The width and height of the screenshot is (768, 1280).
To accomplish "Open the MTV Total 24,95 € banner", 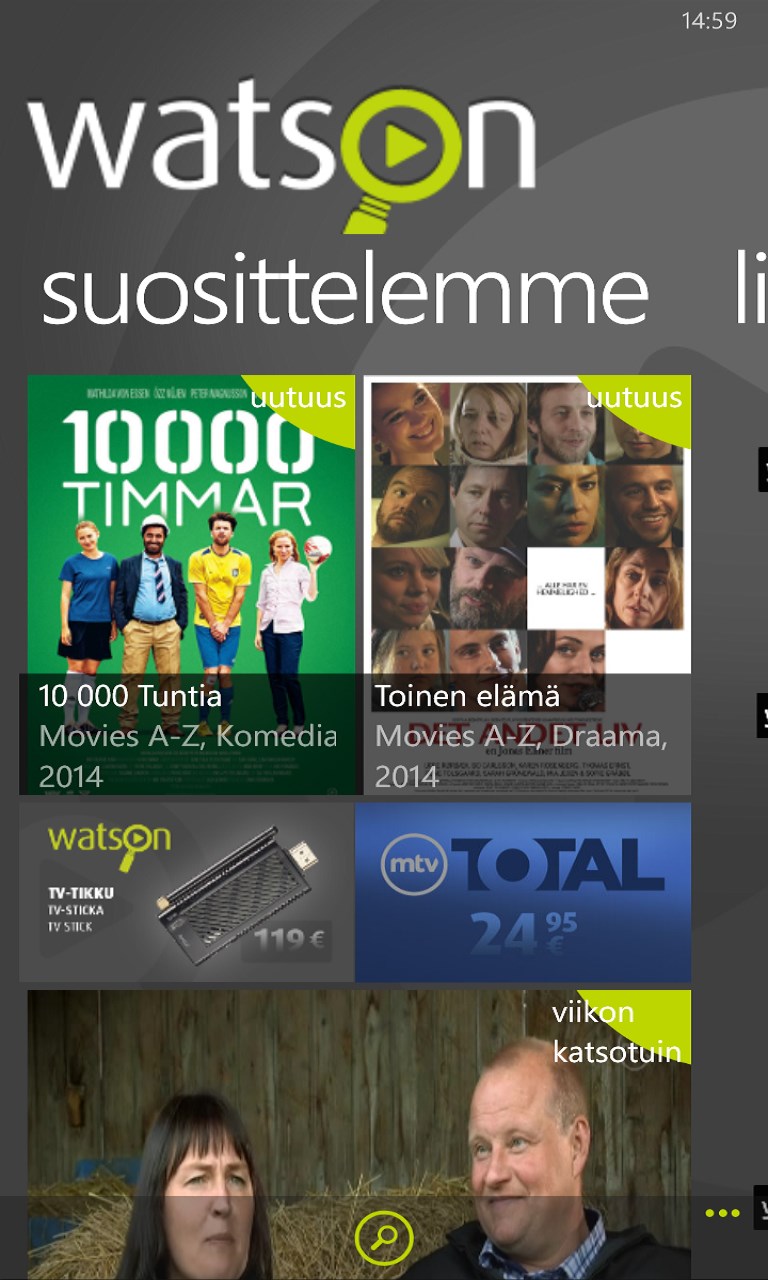I will (523, 892).
